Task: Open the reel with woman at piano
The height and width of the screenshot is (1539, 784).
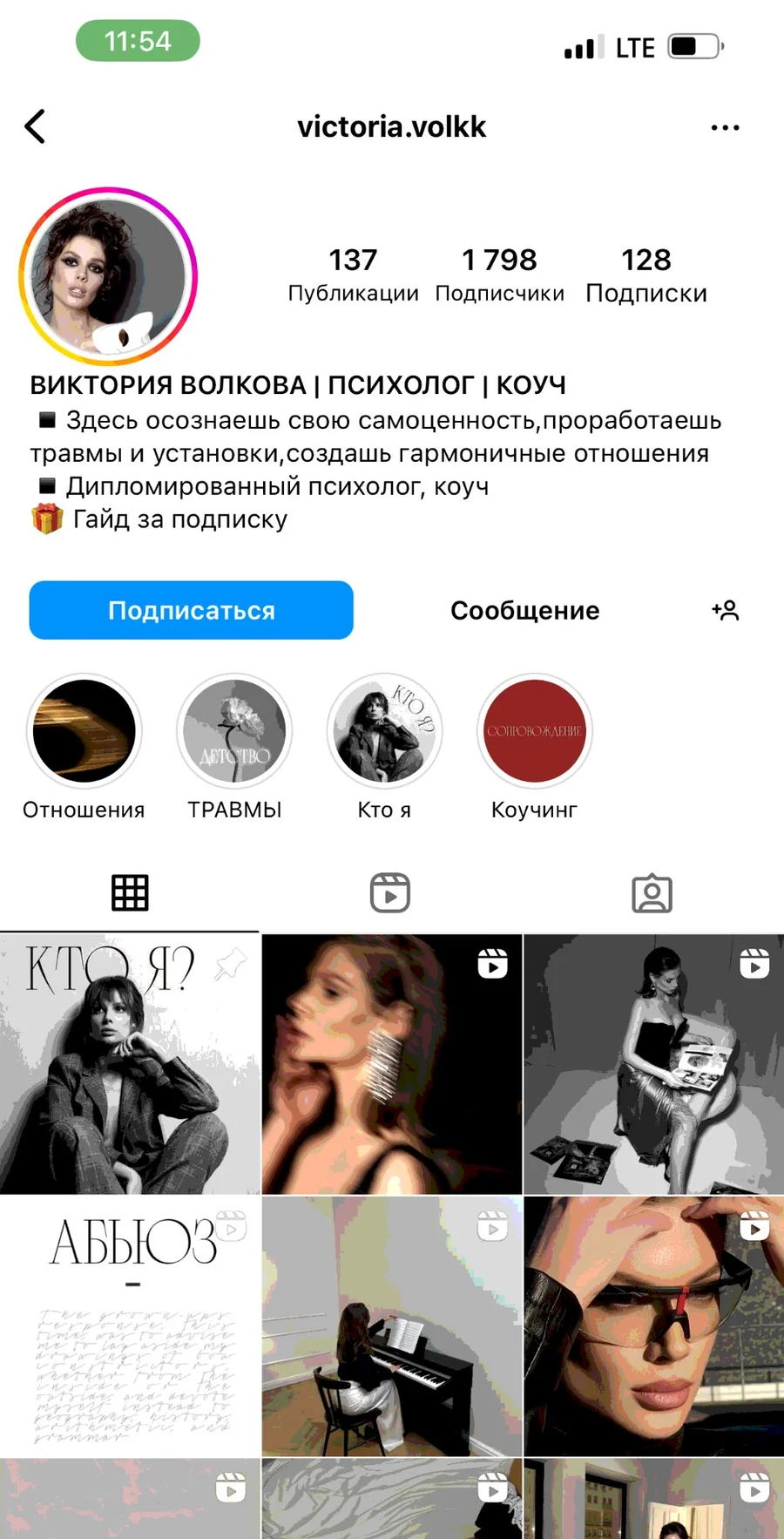Action: (x=392, y=1326)
